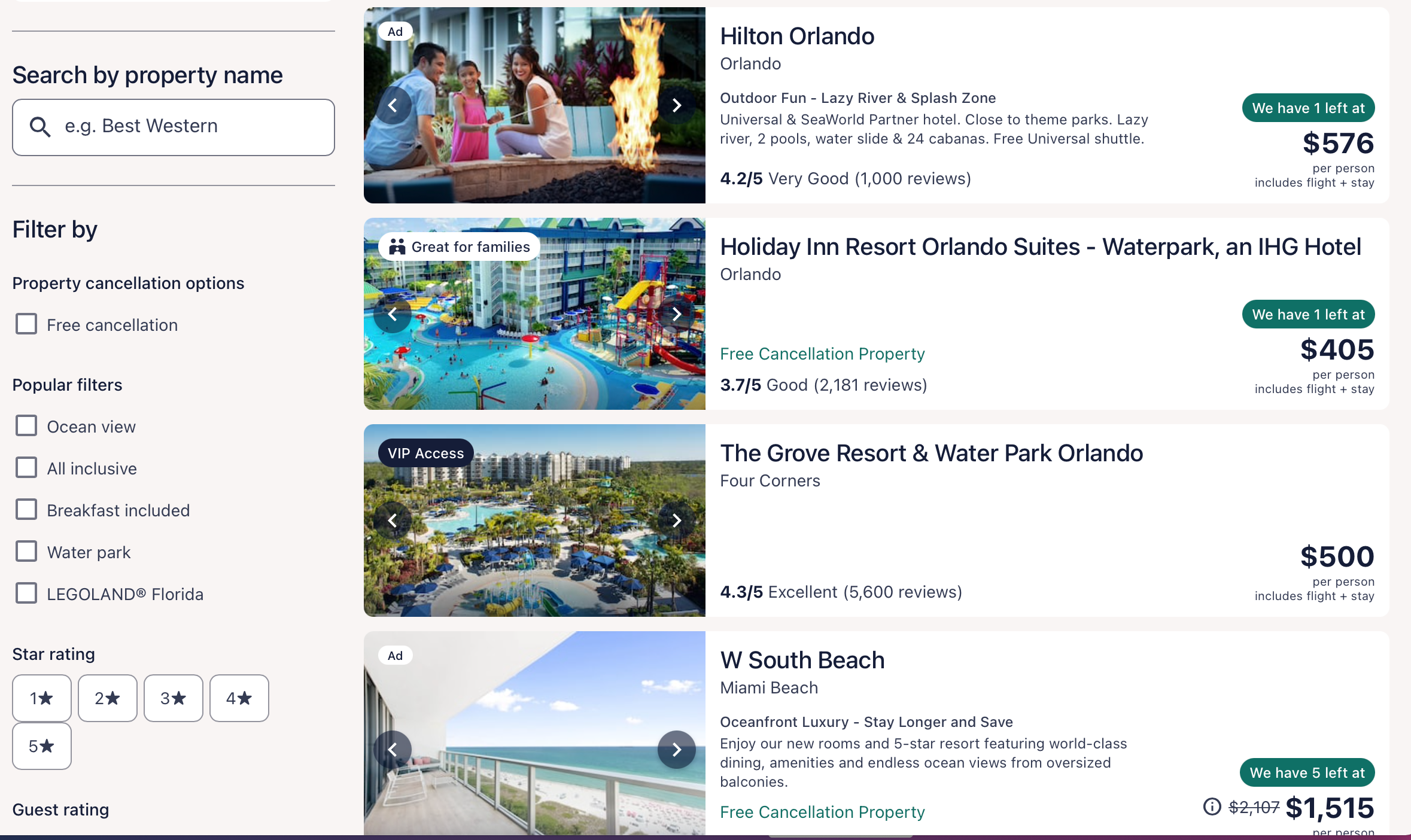Toggle the Breakfast included filter
The height and width of the screenshot is (840, 1411).
pos(26,510)
